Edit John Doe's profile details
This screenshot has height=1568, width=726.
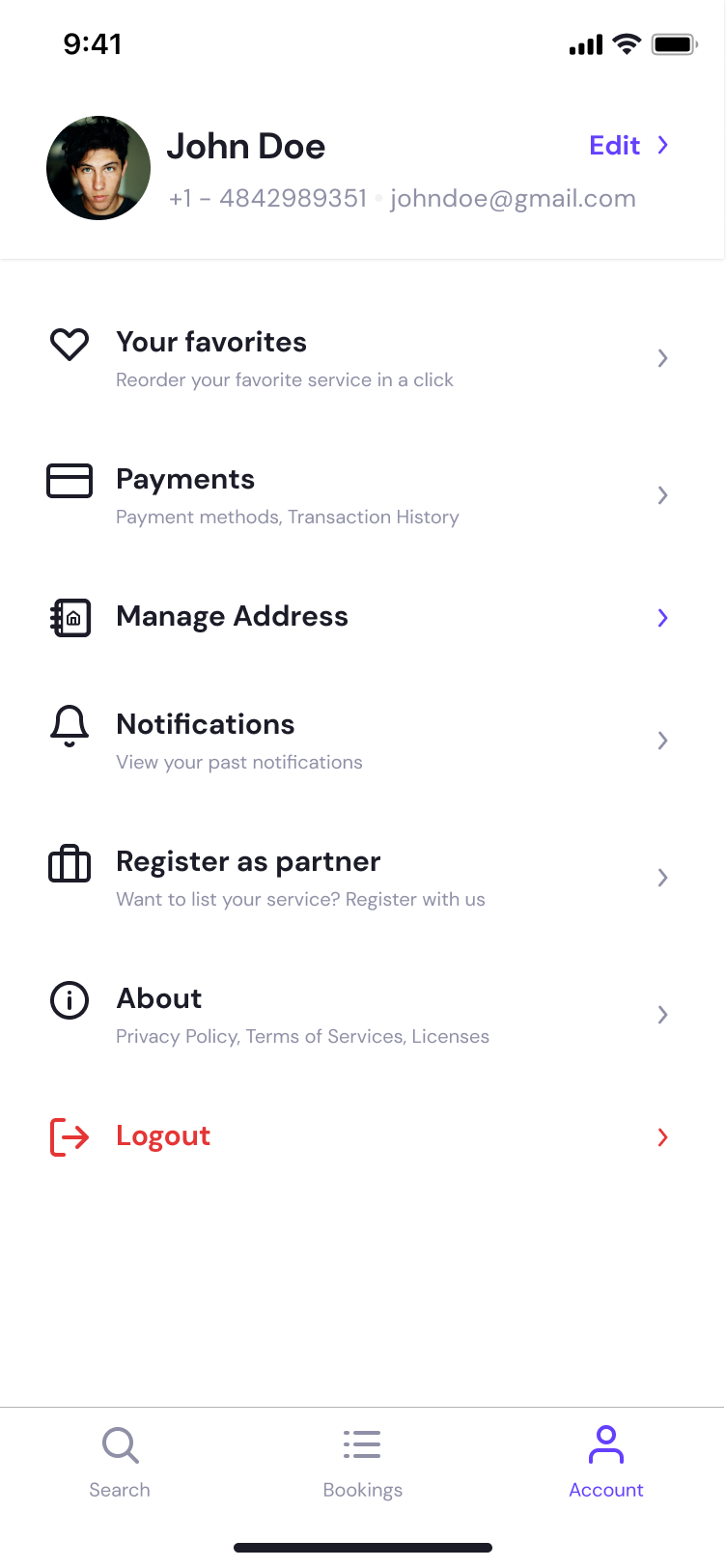click(628, 146)
